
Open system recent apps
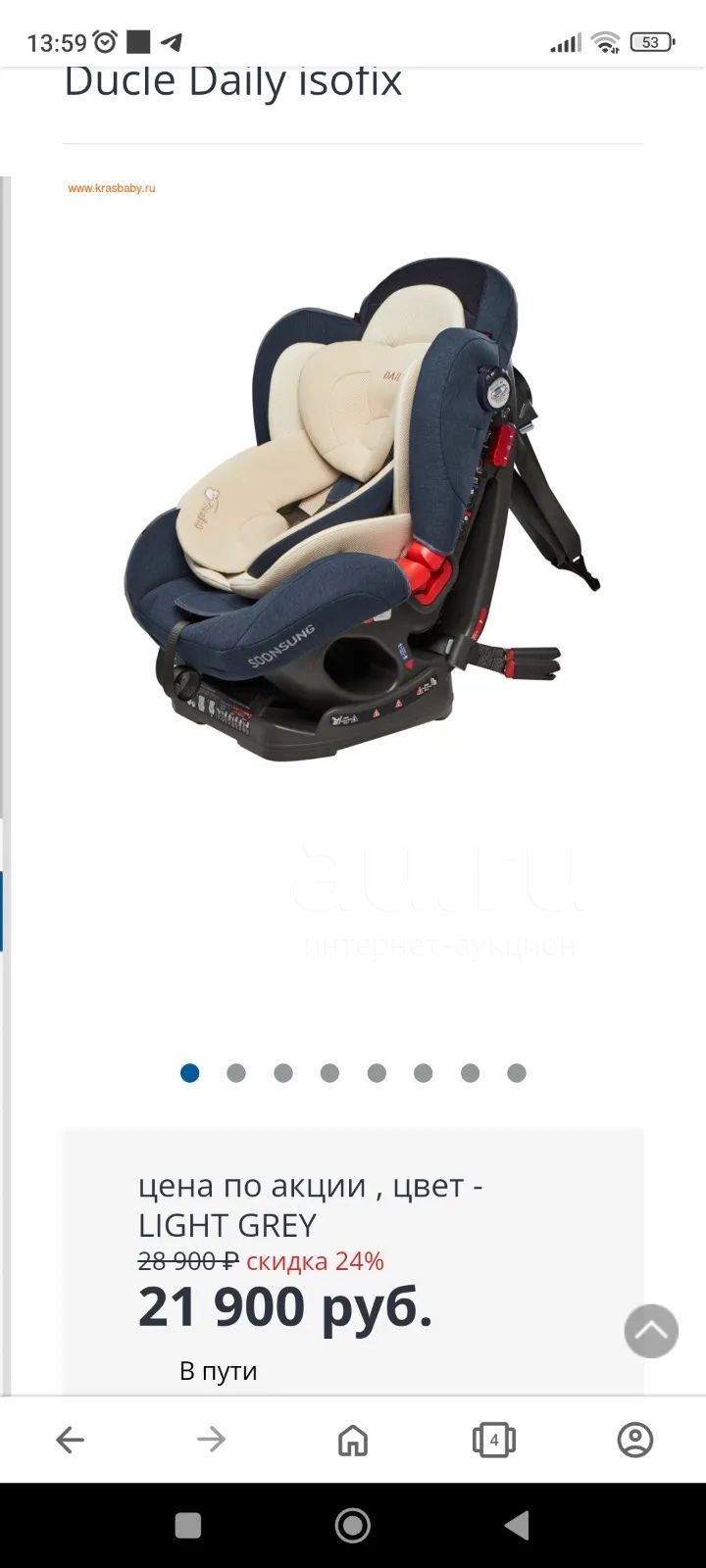pos(187,1525)
